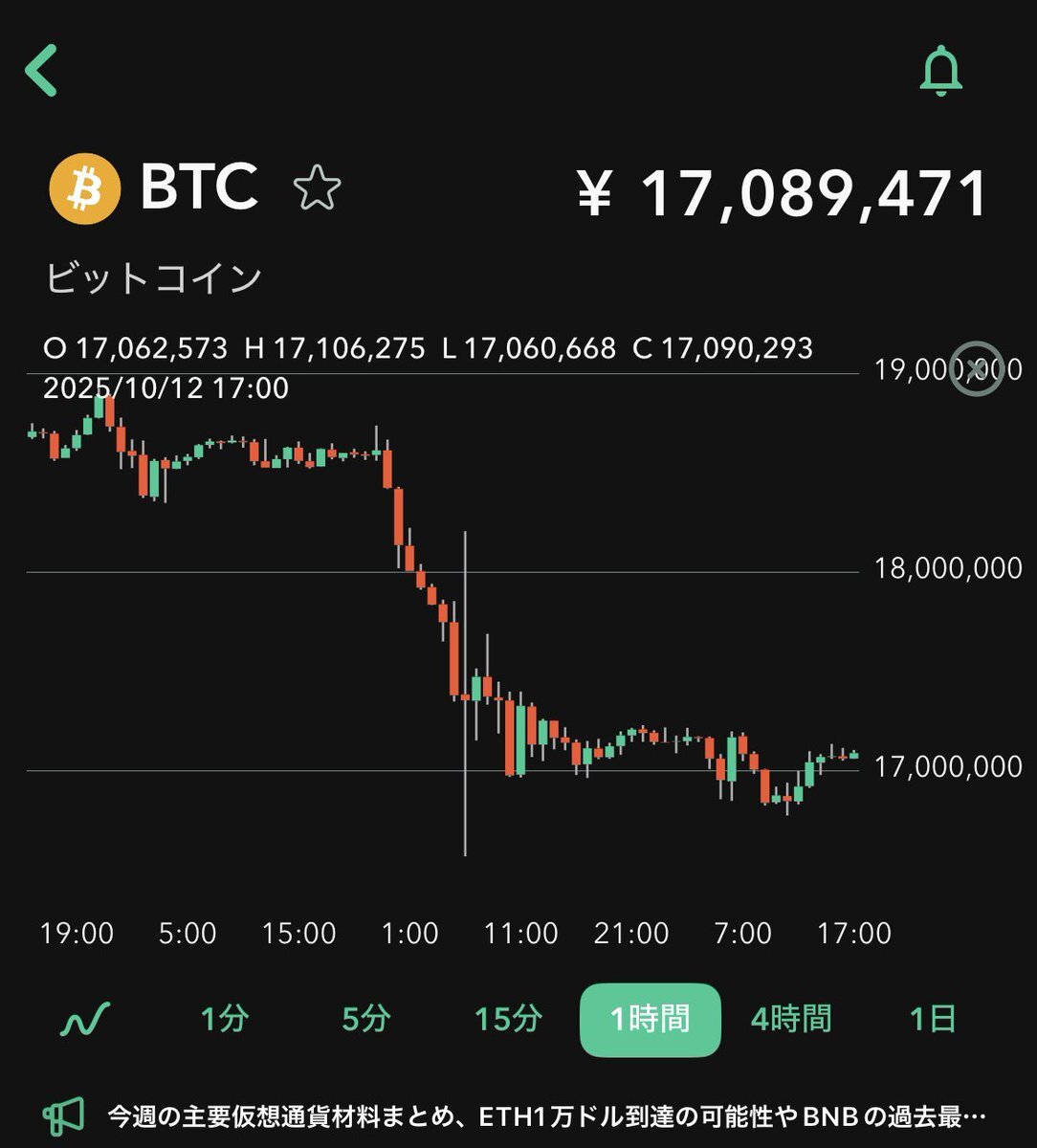Switch to the line chart view
This screenshot has width=1037, height=1148.
point(86,1020)
